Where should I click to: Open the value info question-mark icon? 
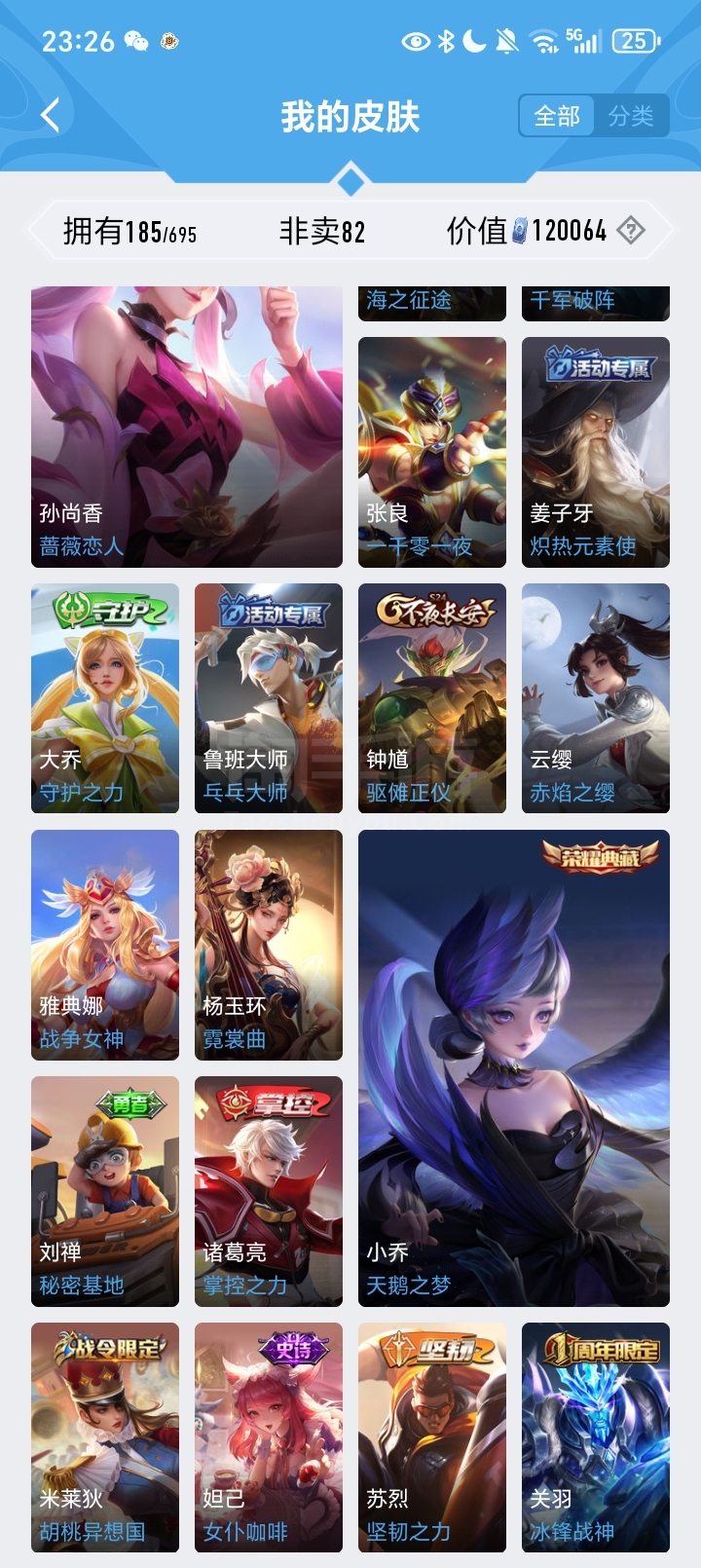pos(631,231)
